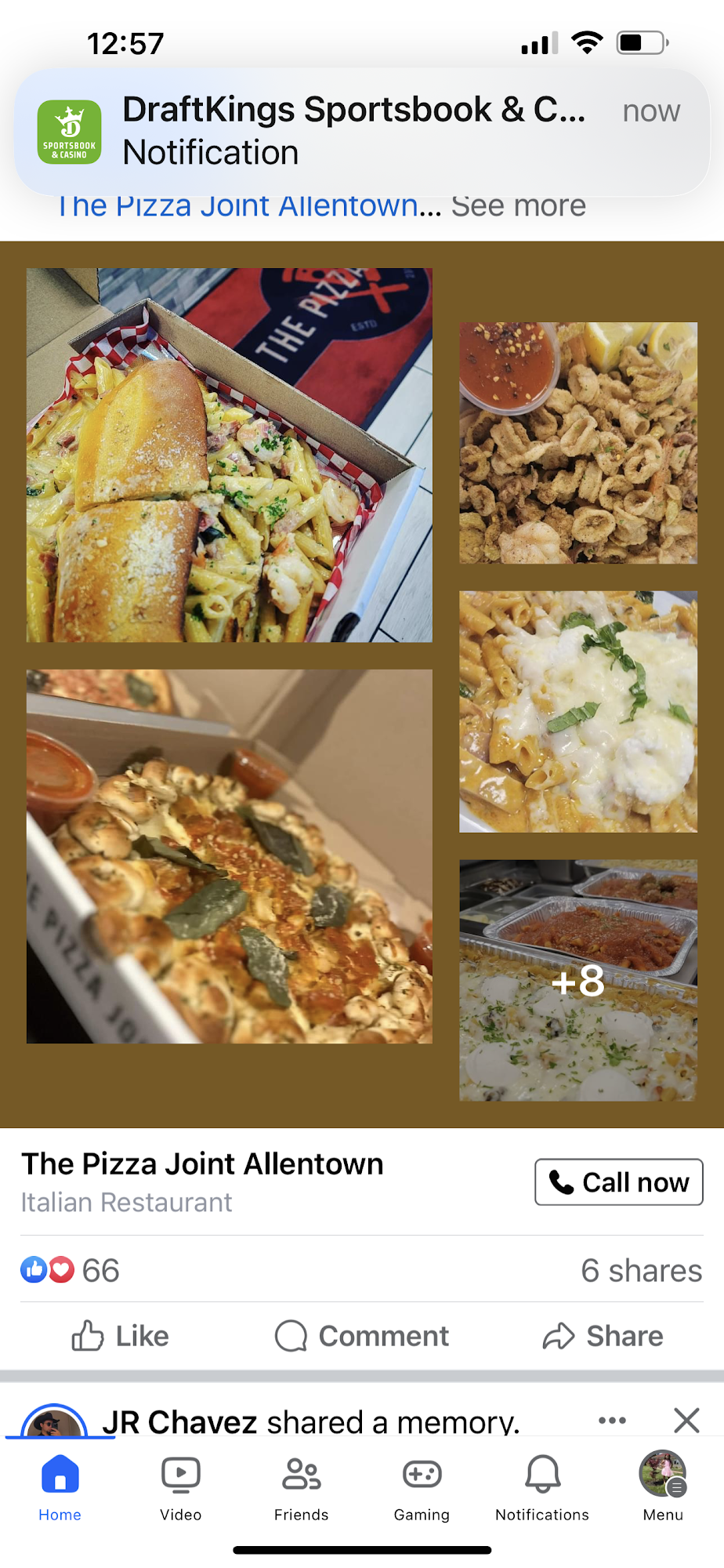Viewport: 724px width, 1568px height.
Task: Open the garlic knot pizza photo
Action: [229, 856]
